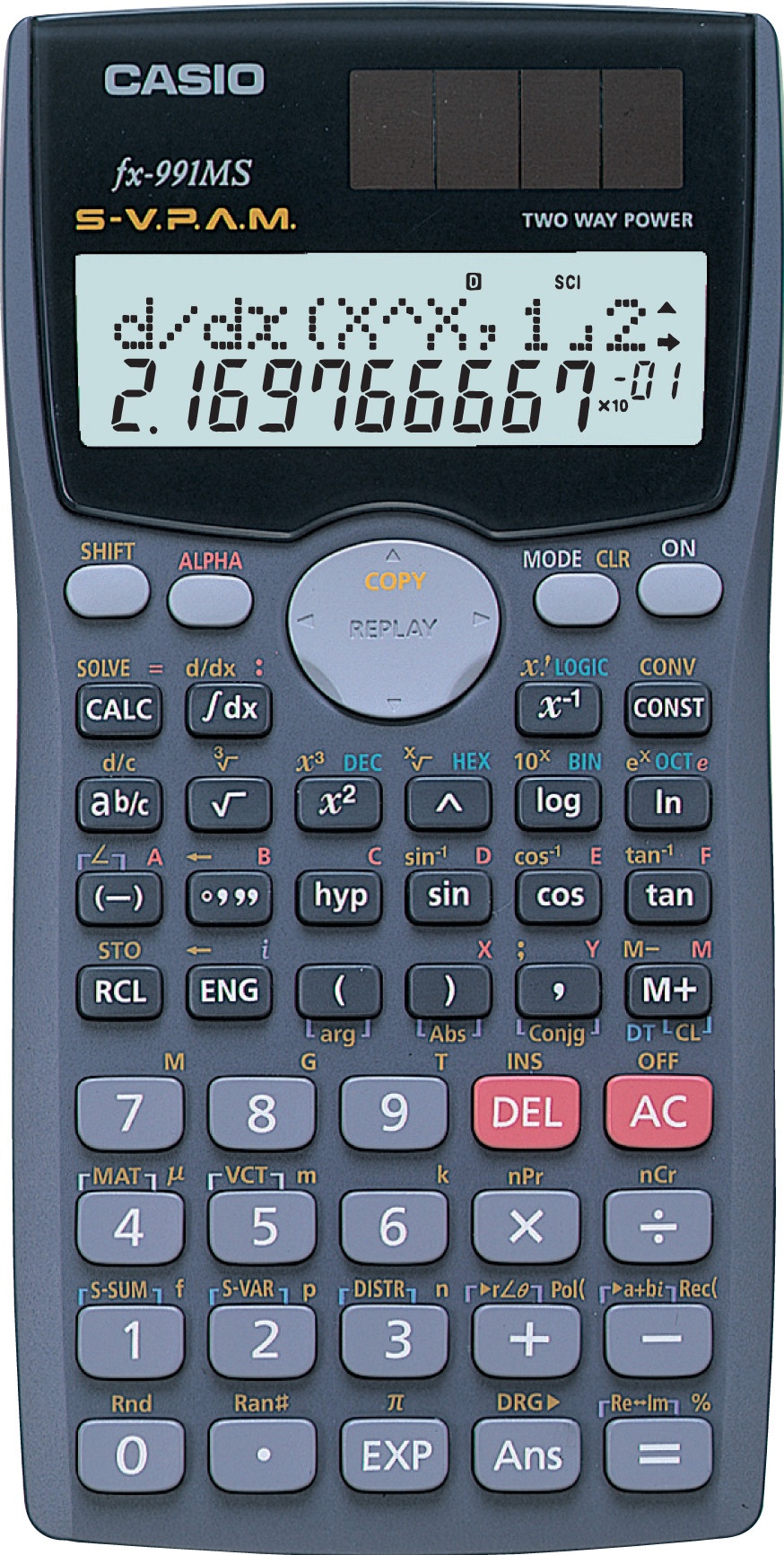This screenshot has height=1555, width=784.
Task: Delete last entry with DEL
Action: tap(527, 1113)
